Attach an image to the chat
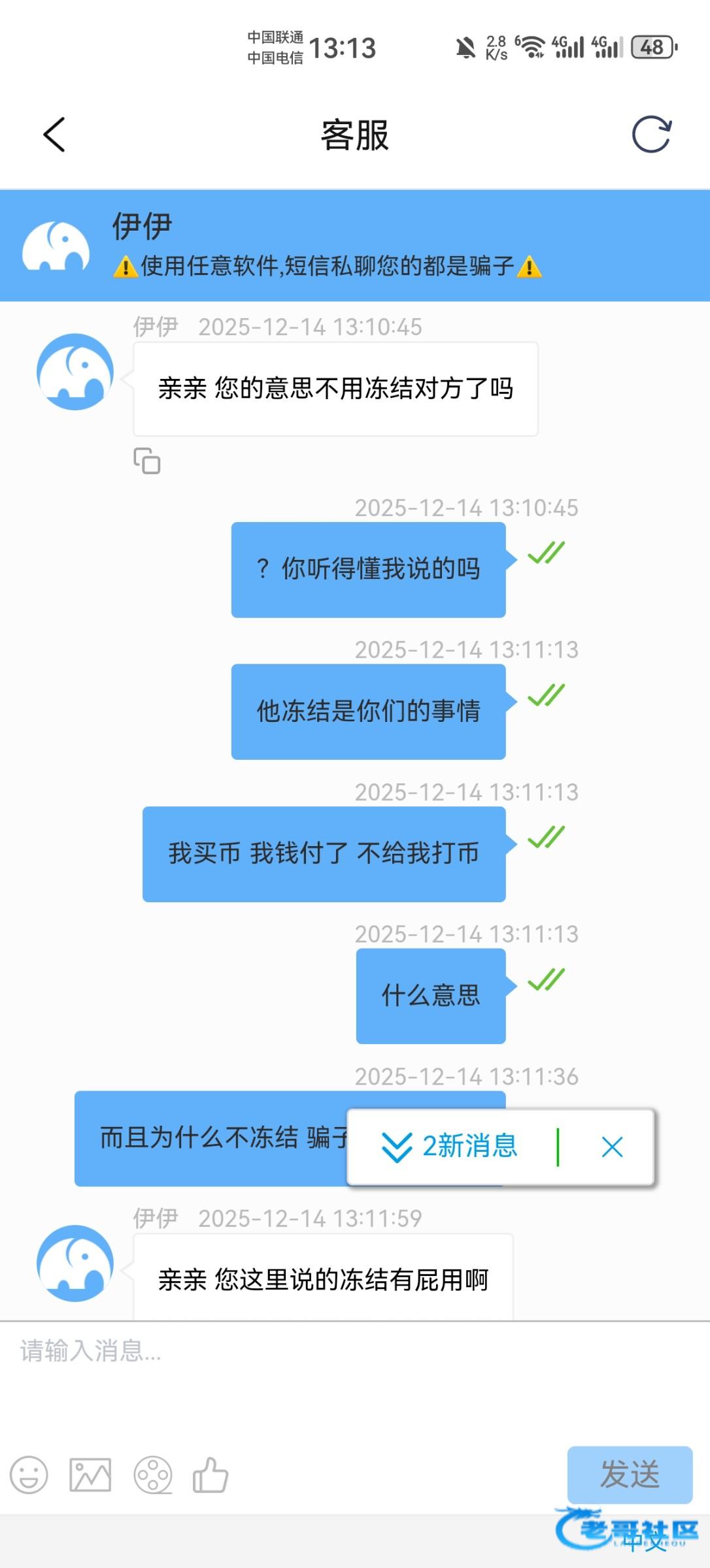 pos(90,1475)
